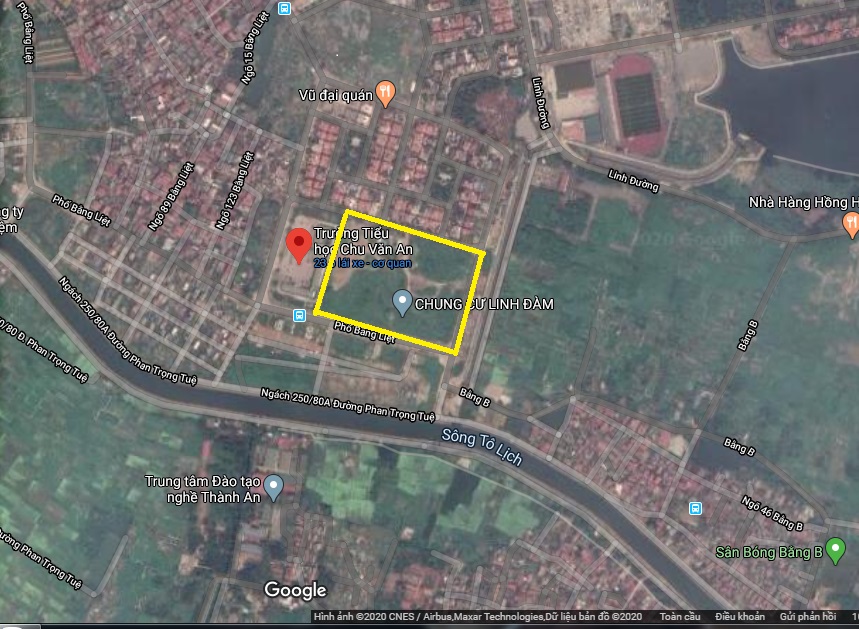859x629 pixels.
Task: Open the Điều khoản terms link
Action: [740, 617]
